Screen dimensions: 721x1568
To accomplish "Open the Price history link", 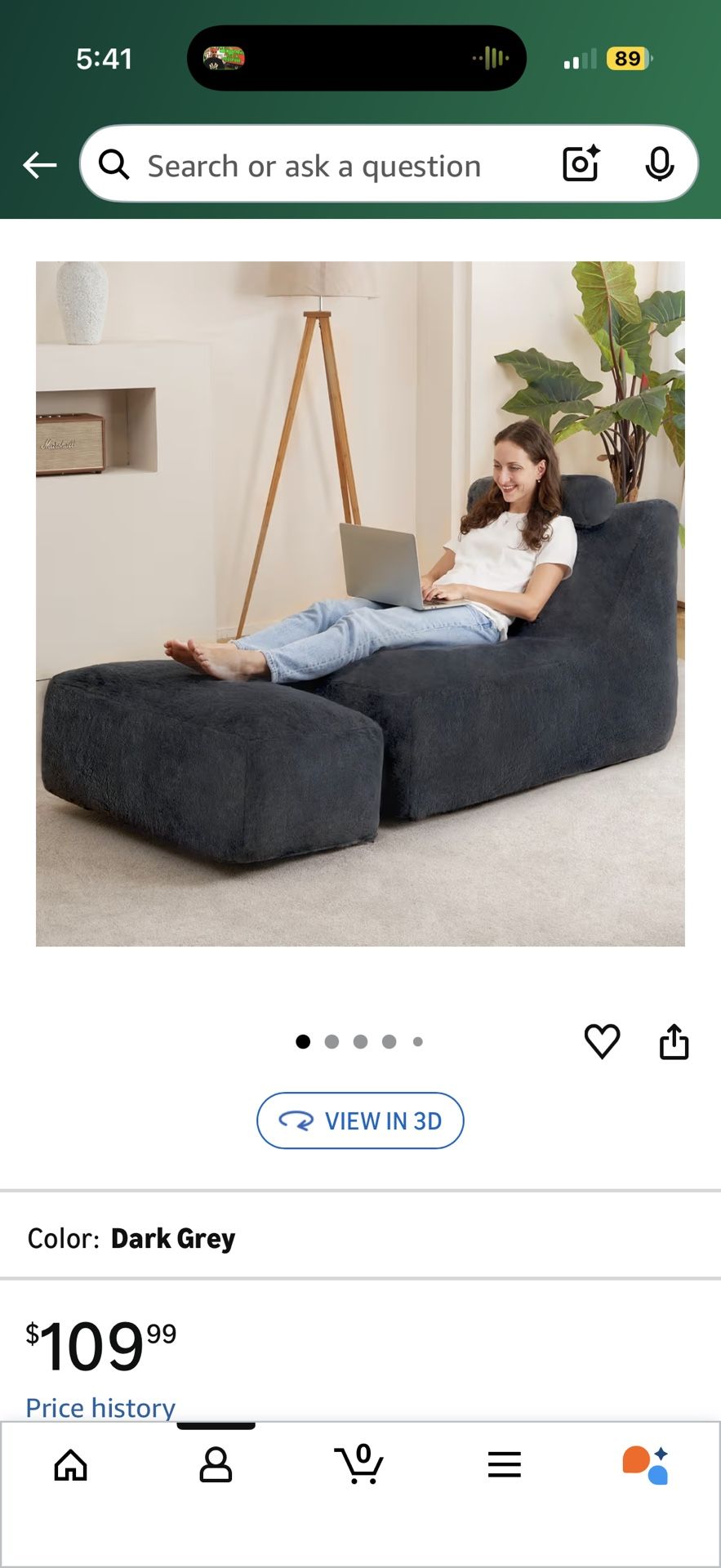I will click(100, 1406).
